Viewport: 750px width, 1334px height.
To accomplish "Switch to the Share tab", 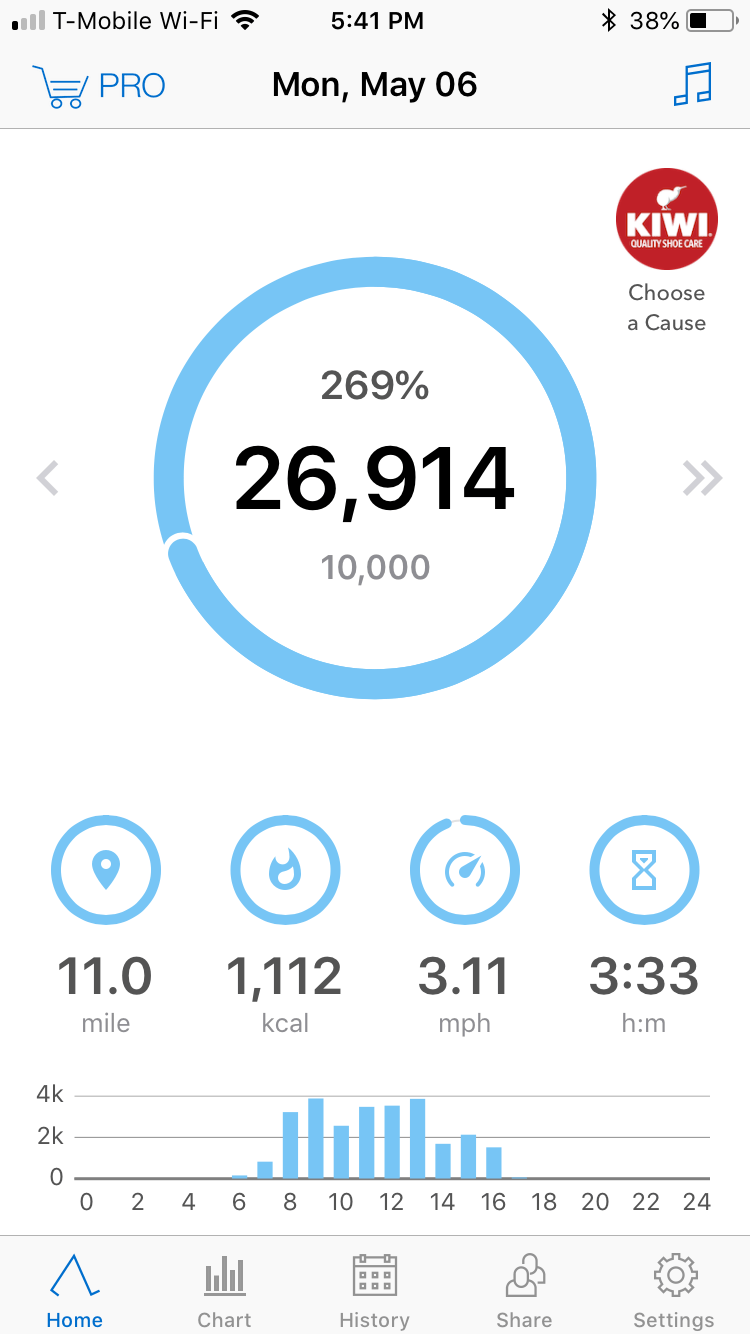I will click(x=525, y=1290).
